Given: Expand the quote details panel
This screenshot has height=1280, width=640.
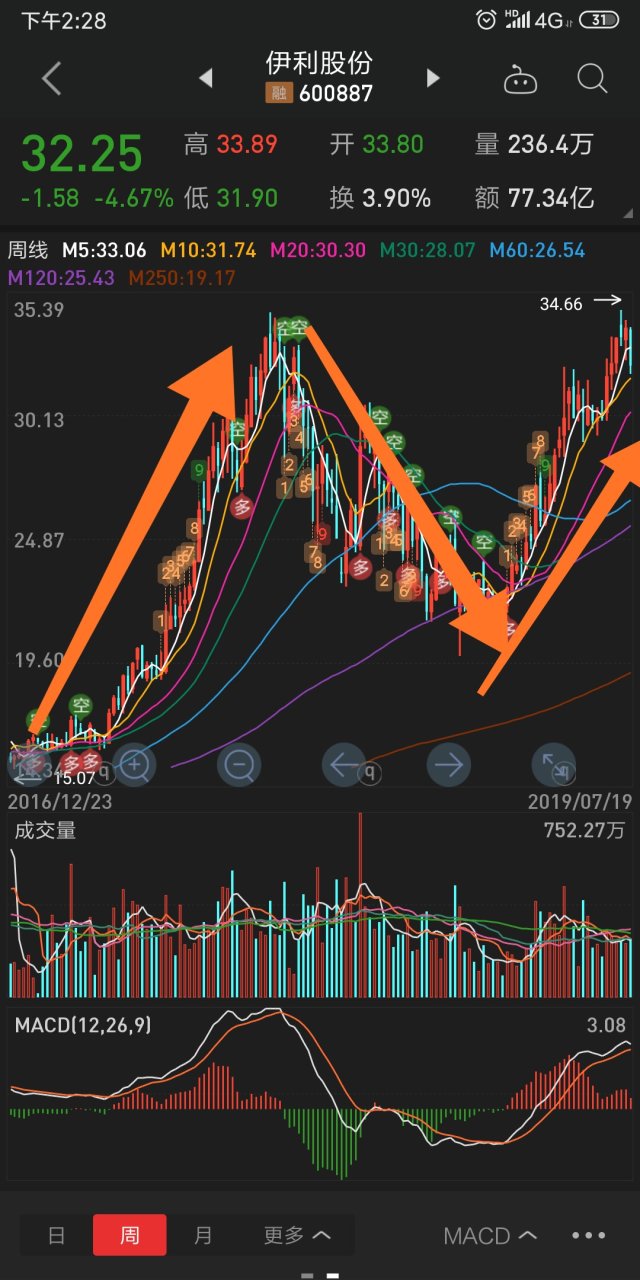Looking at the screenshot, I should (627, 213).
